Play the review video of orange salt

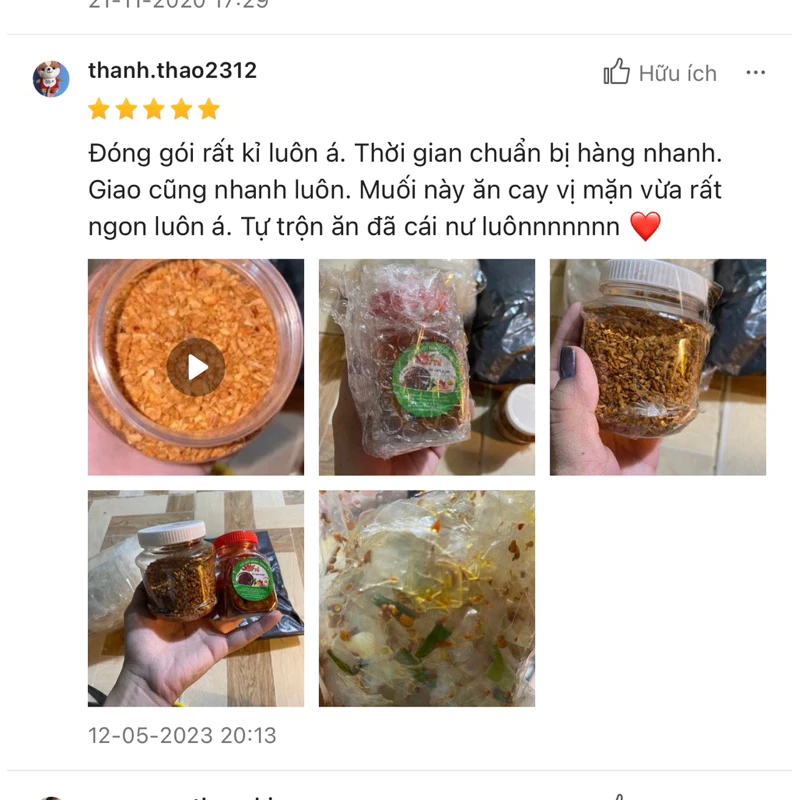pyautogui.click(x=196, y=367)
